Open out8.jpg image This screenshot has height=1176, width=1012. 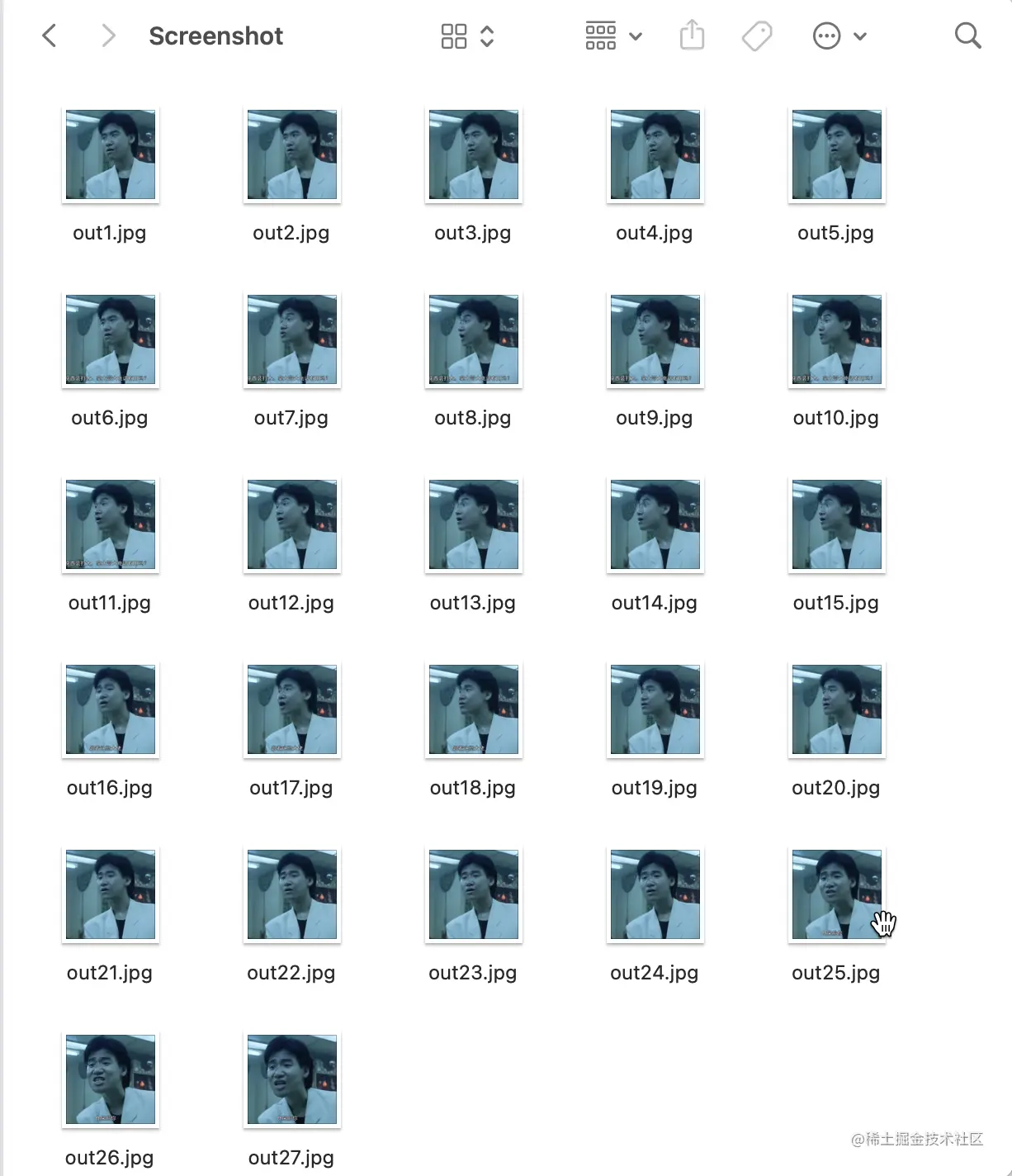pos(474,340)
